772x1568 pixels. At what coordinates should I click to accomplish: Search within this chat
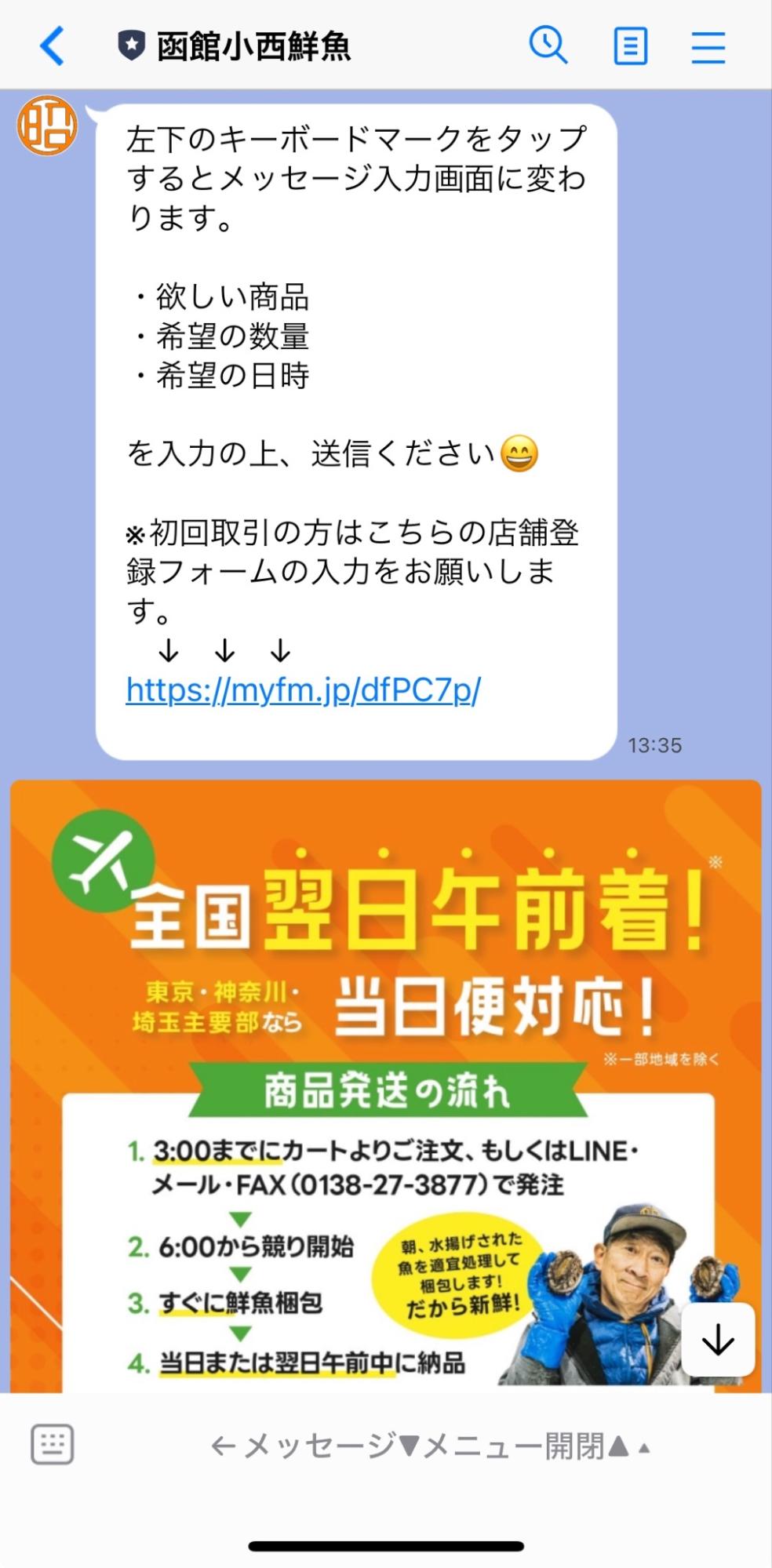[548, 45]
